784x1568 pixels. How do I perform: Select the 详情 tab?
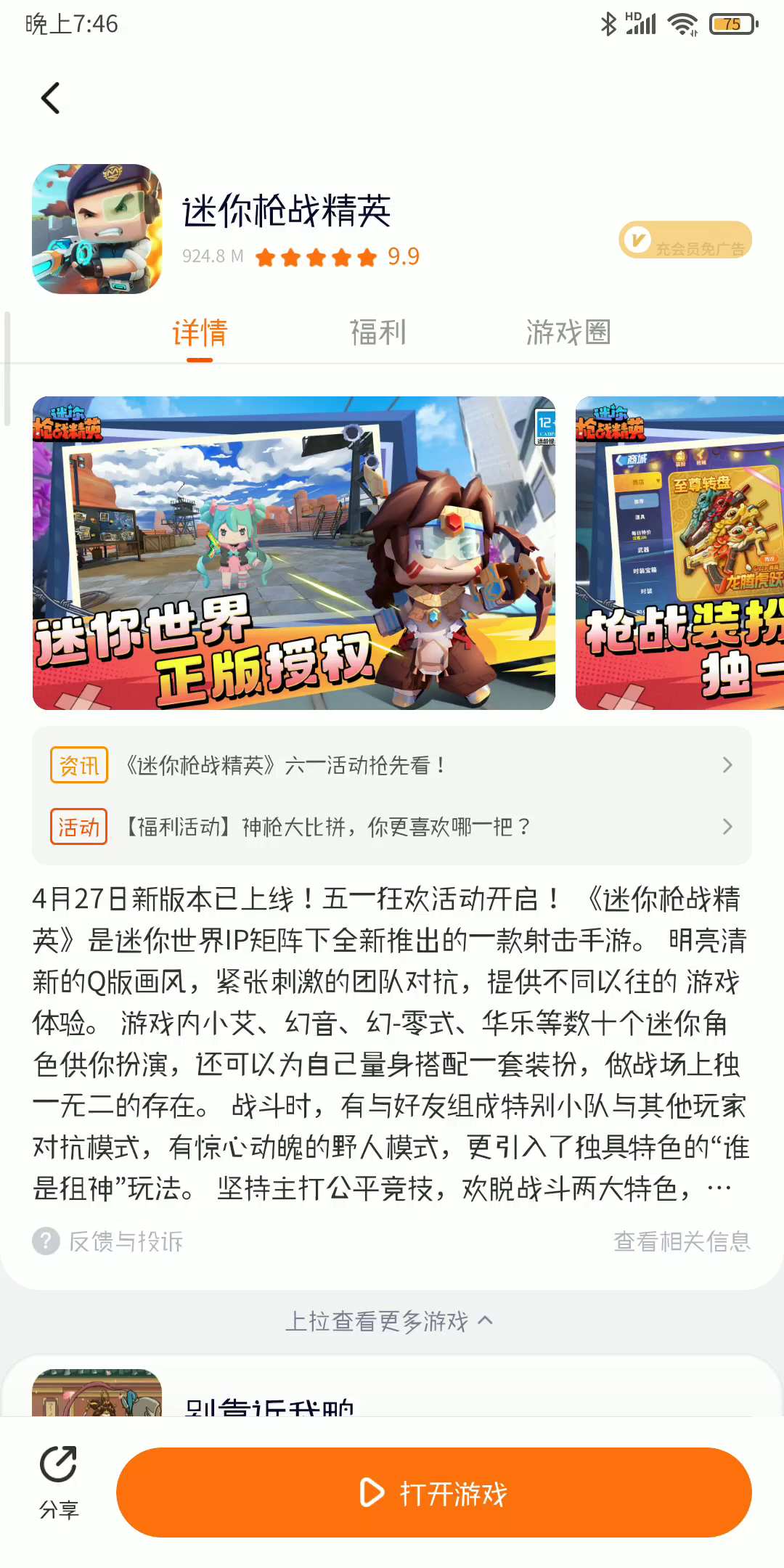pos(200,332)
